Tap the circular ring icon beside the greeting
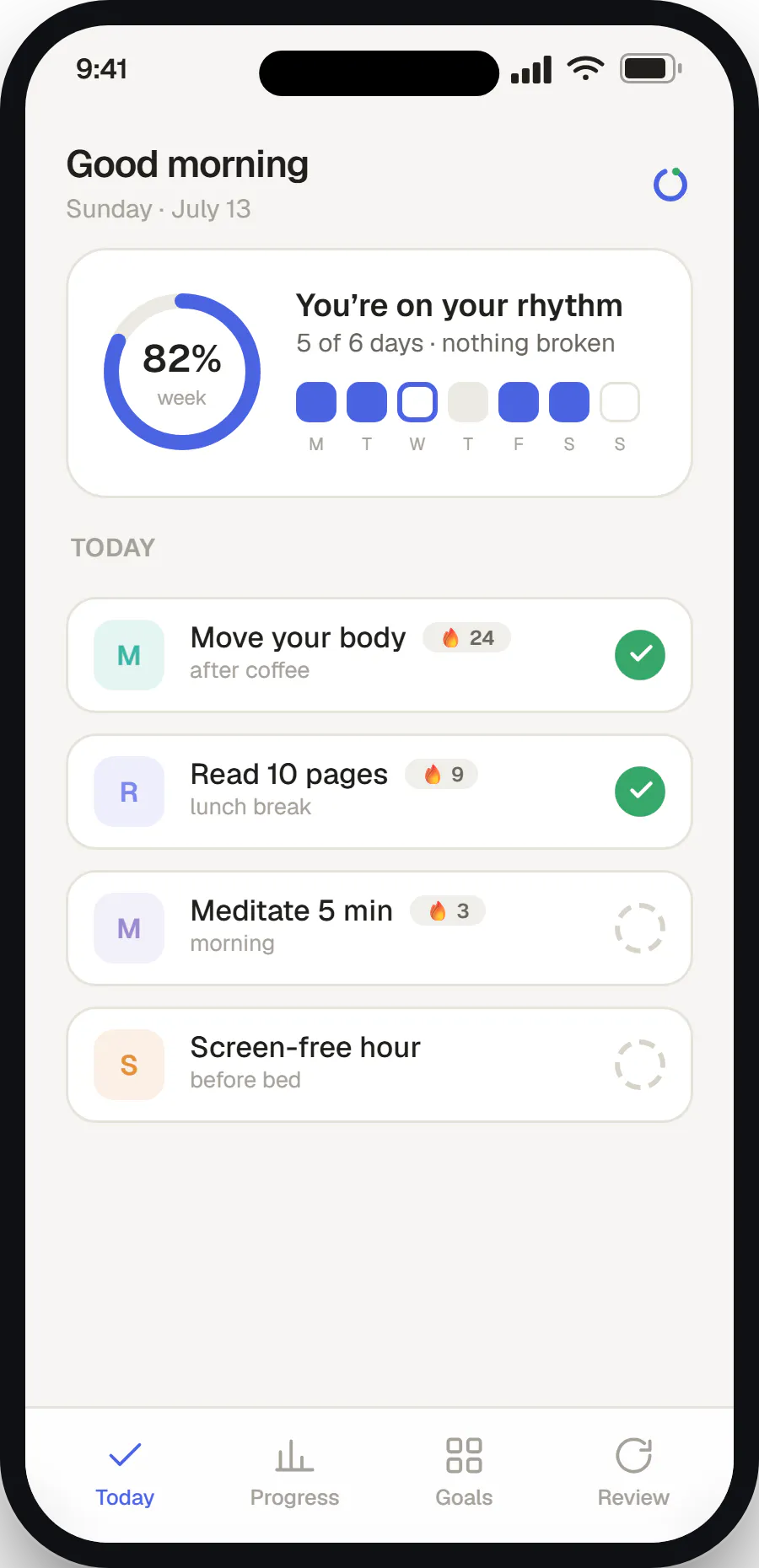 [x=670, y=185]
